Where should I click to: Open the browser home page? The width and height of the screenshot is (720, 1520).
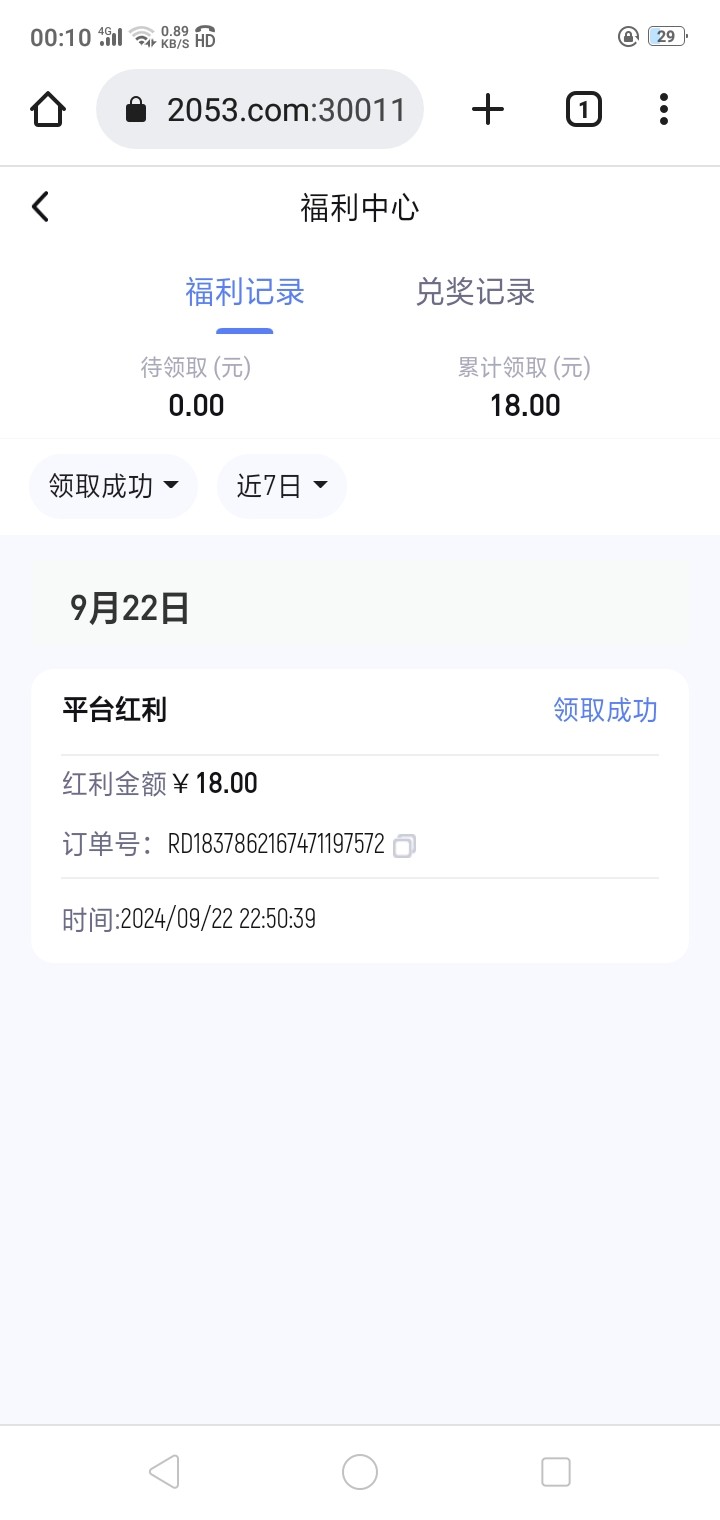point(48,109)
